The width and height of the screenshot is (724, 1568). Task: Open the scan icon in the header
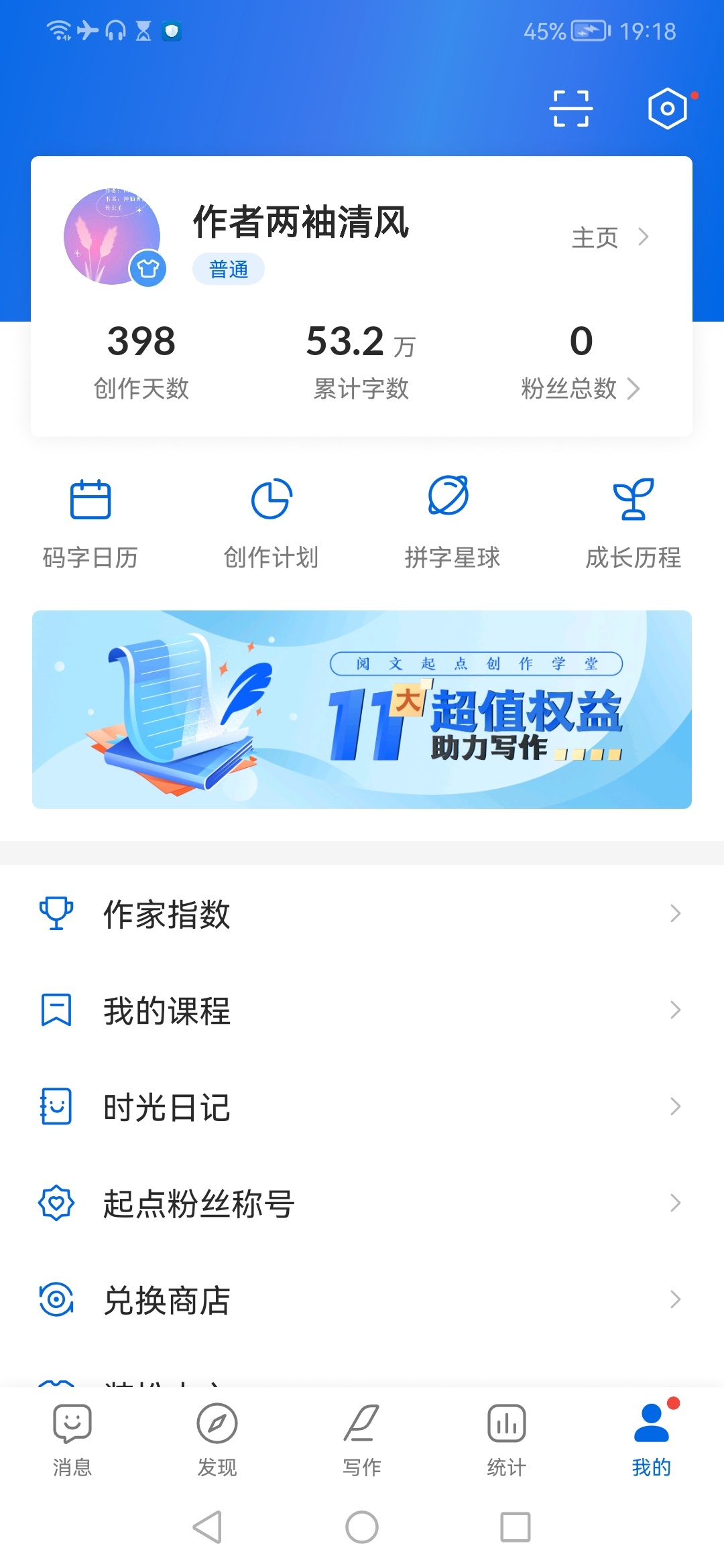pyautogui.click(x=571, y=109)
